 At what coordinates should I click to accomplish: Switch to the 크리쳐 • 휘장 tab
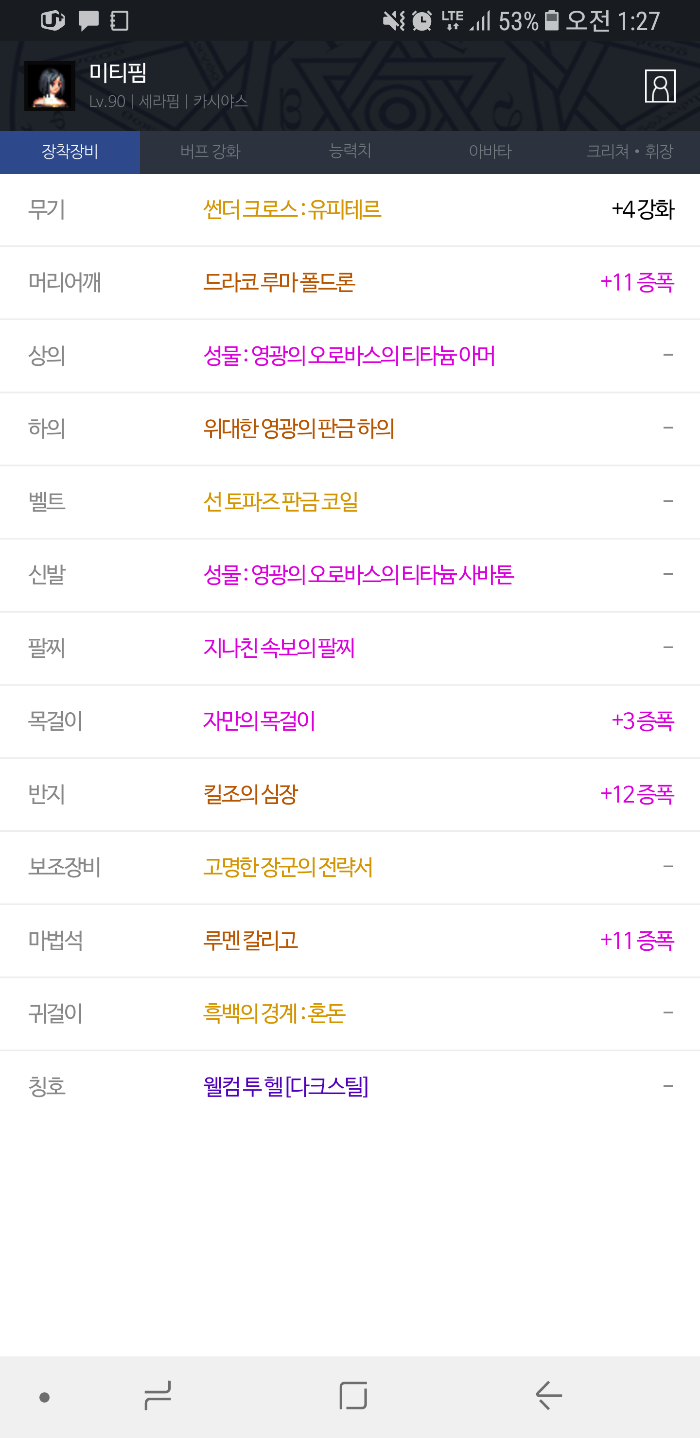click(629, 152)
